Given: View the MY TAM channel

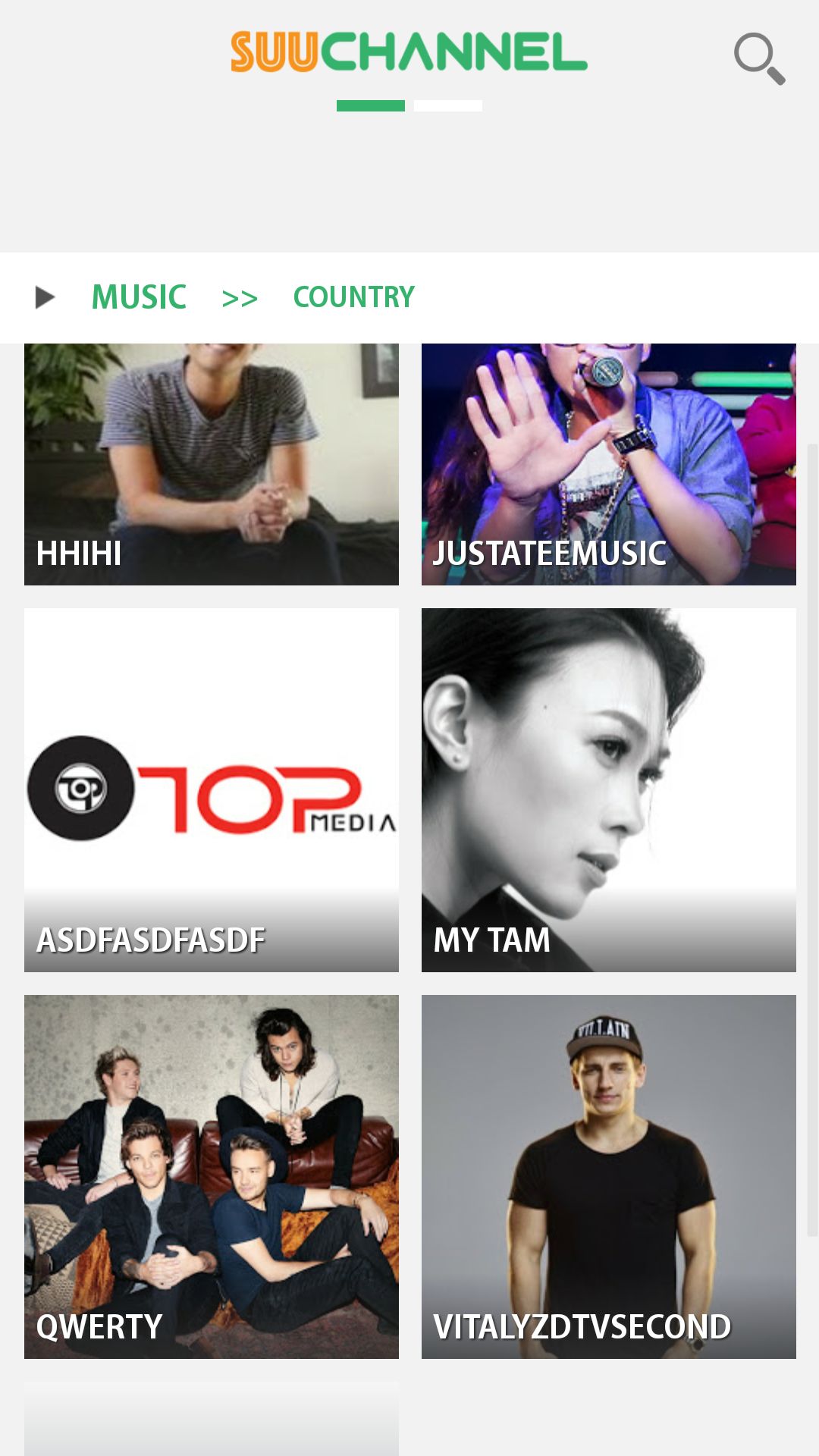Looking at the screenshot, I should (x=609, y=790).
